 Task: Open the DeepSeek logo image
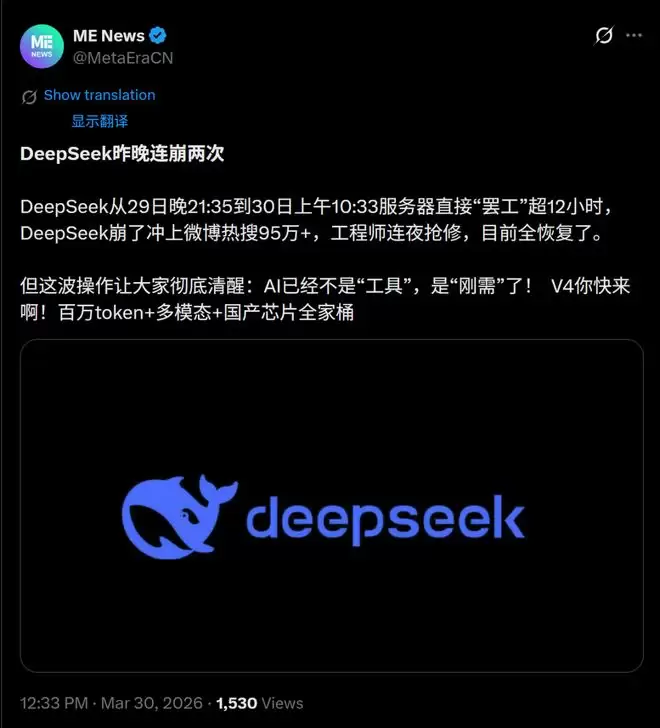tap(331, 505)
